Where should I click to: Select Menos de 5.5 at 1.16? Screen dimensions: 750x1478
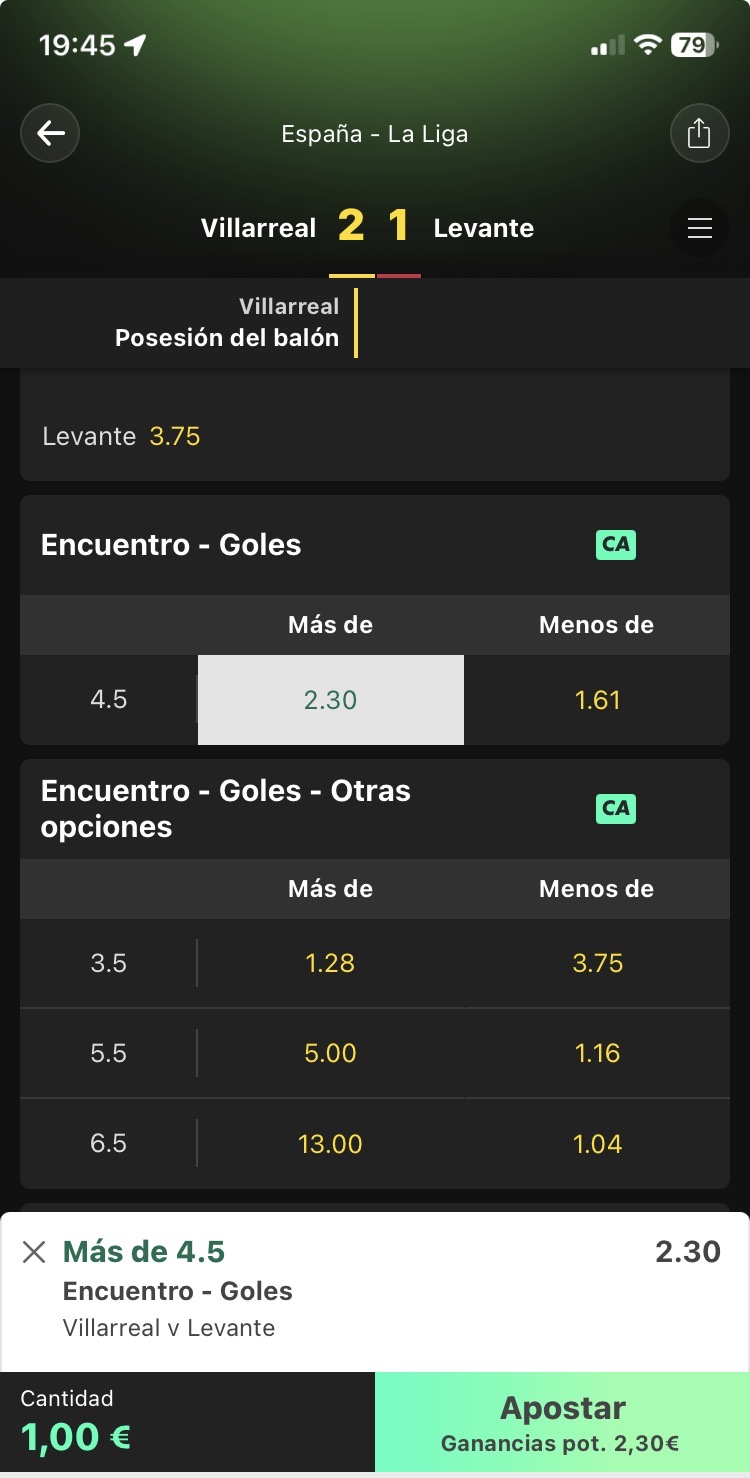coord(597,1053)
